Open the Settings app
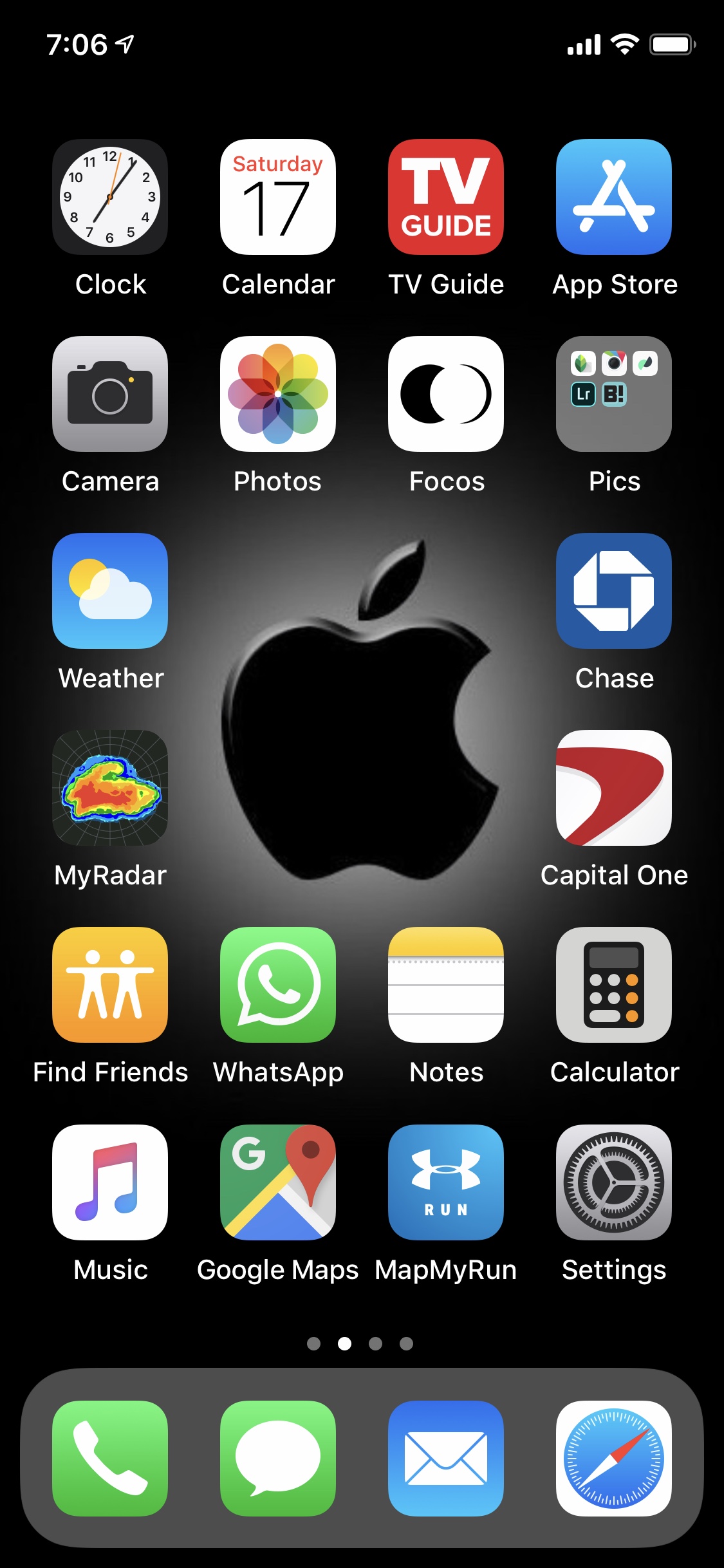The height and width of the screenshot is (1568, 724). point(614,1182)
